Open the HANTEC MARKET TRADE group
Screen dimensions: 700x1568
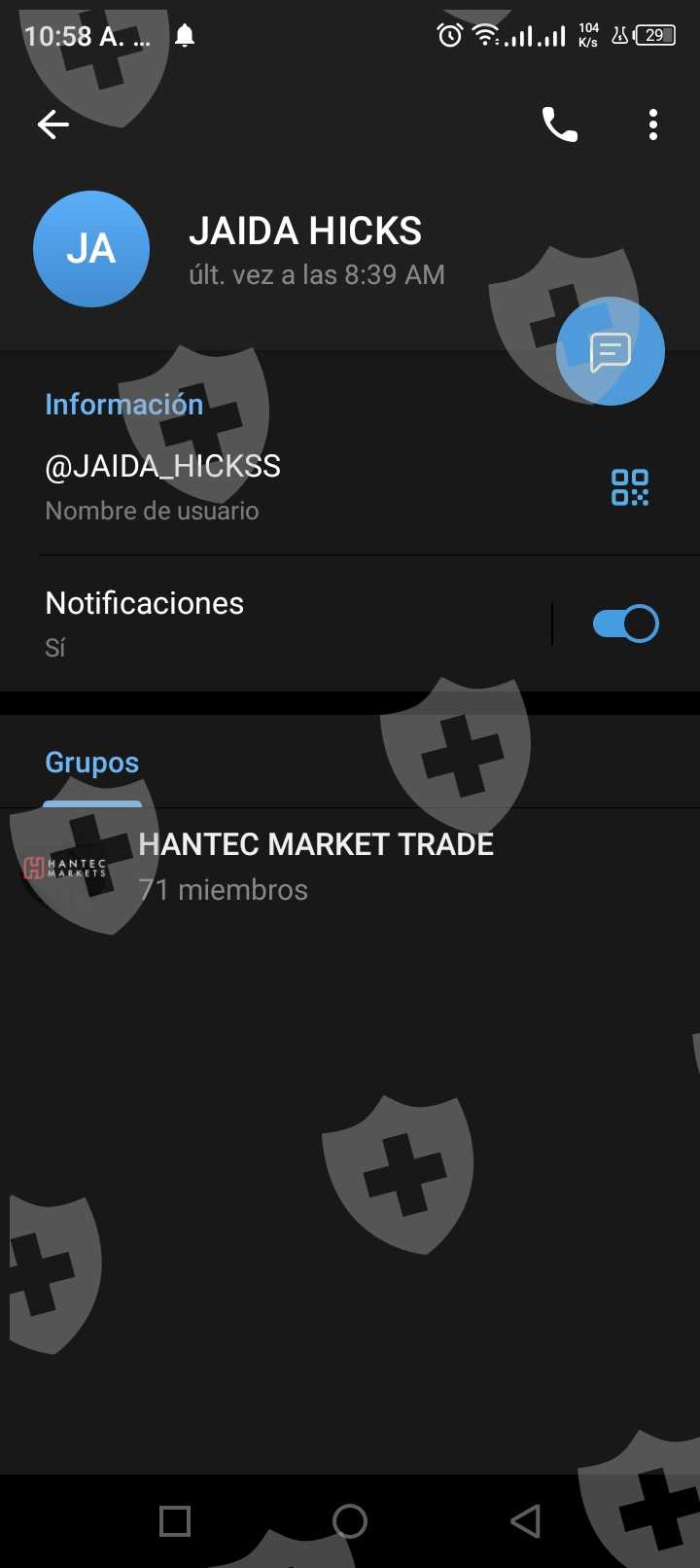(316, 866)
